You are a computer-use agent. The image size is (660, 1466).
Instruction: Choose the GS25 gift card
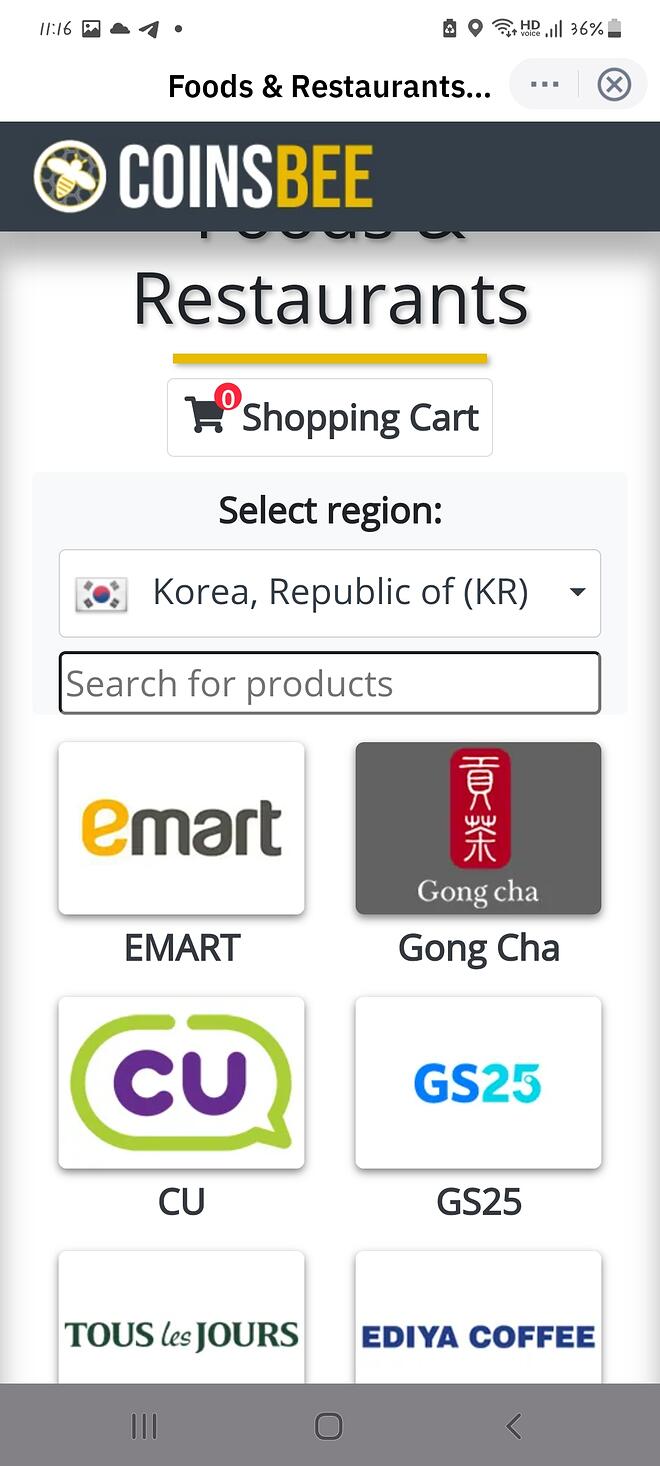(x=478, y=1082)
